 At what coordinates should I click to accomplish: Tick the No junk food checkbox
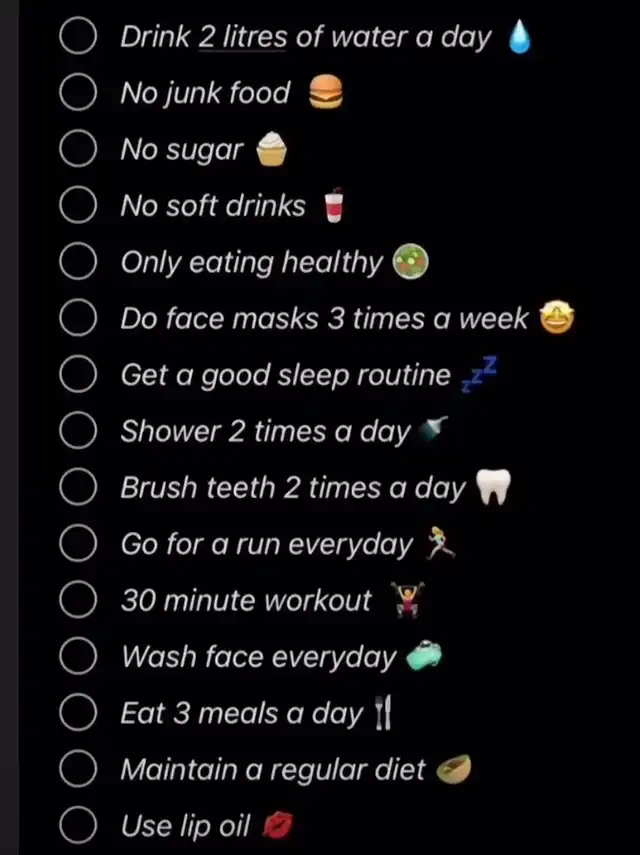coord(78,94)
